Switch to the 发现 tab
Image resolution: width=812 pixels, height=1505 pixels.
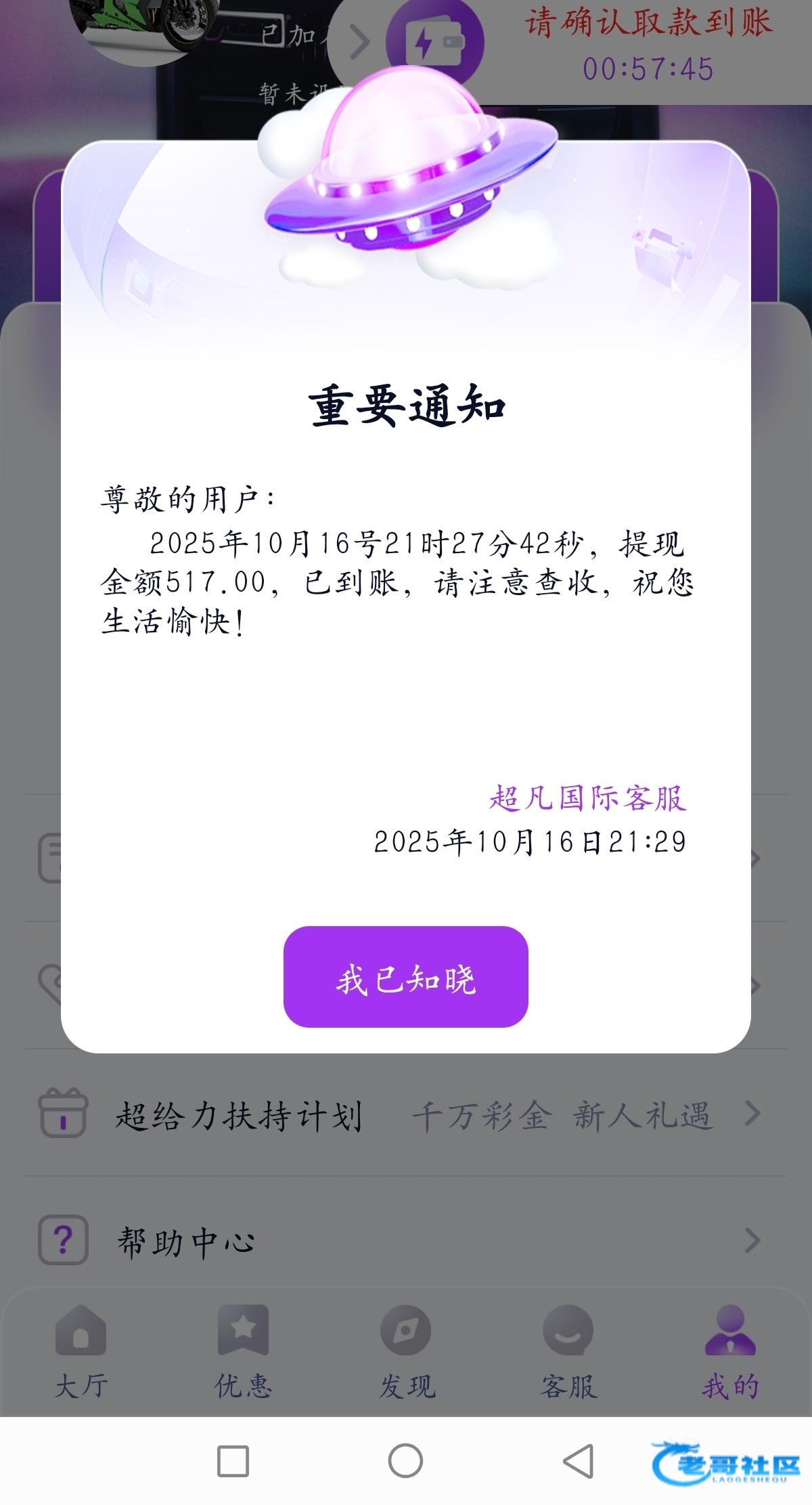(x=406, y=1351)
